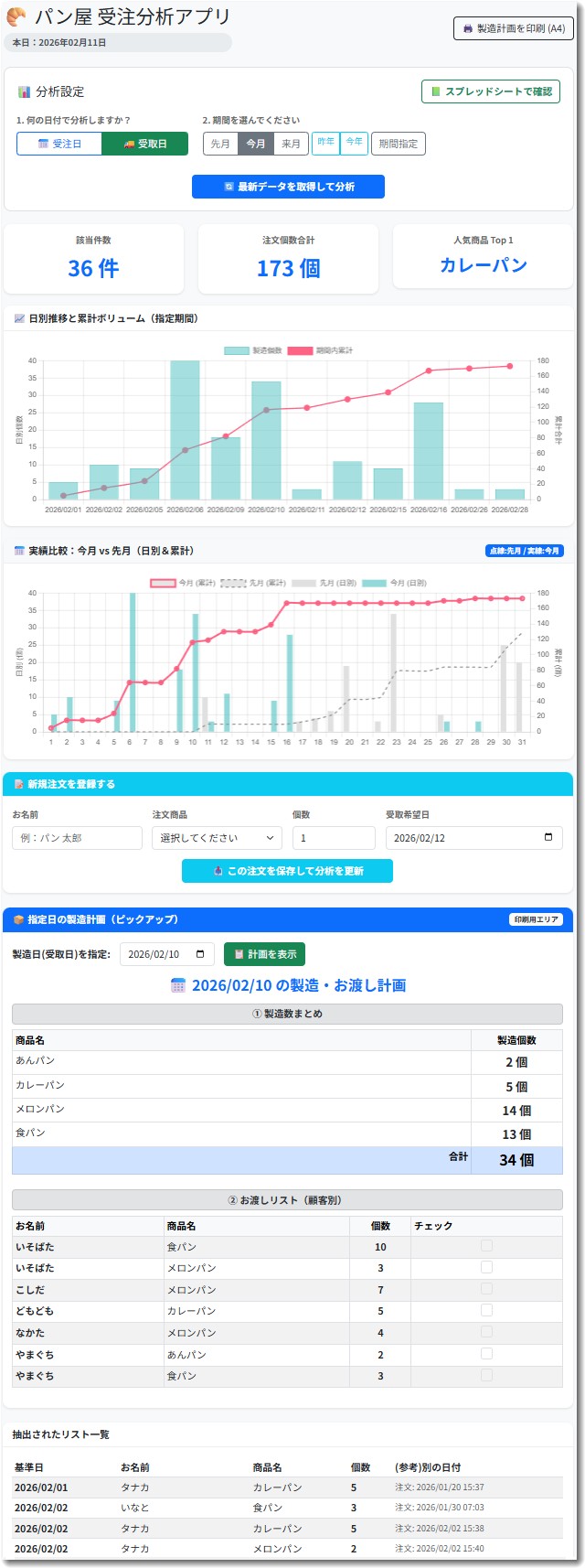Screen dimensions: 585x1568
Task: Switch the period to 来月
Action: click(291, 144)
